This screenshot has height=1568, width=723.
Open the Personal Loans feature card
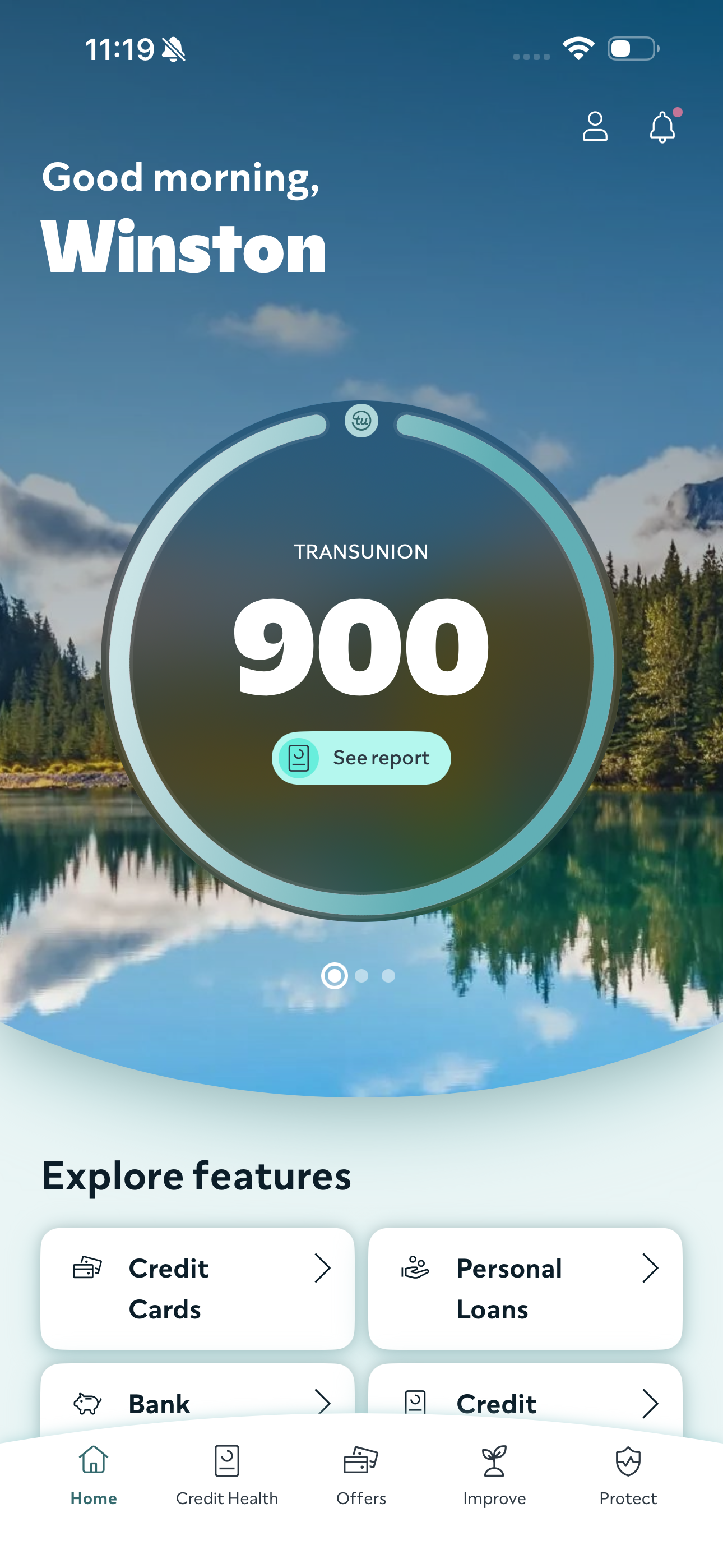pyautogui.click(x=525, y=1288)
